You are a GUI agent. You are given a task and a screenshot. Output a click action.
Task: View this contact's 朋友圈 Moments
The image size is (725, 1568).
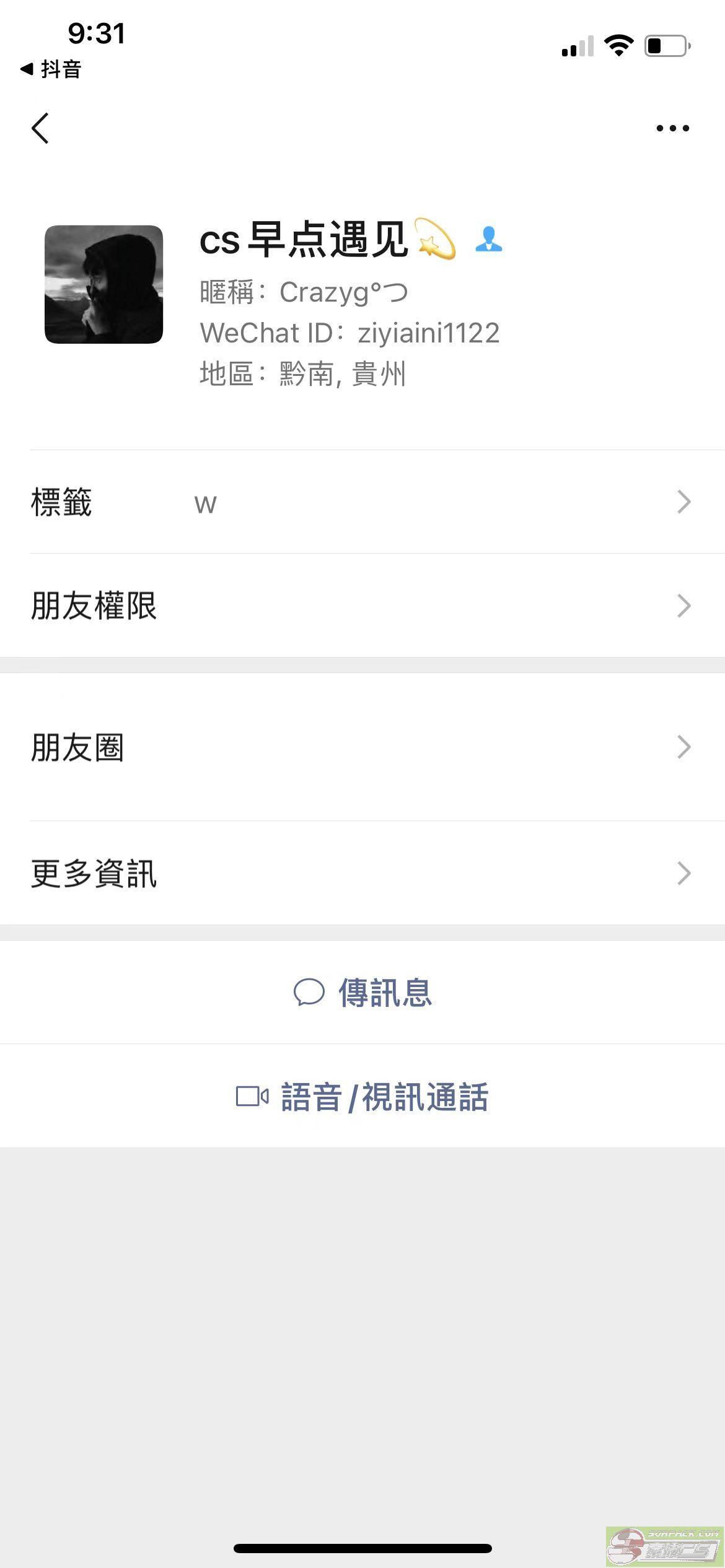click(362, 747)
